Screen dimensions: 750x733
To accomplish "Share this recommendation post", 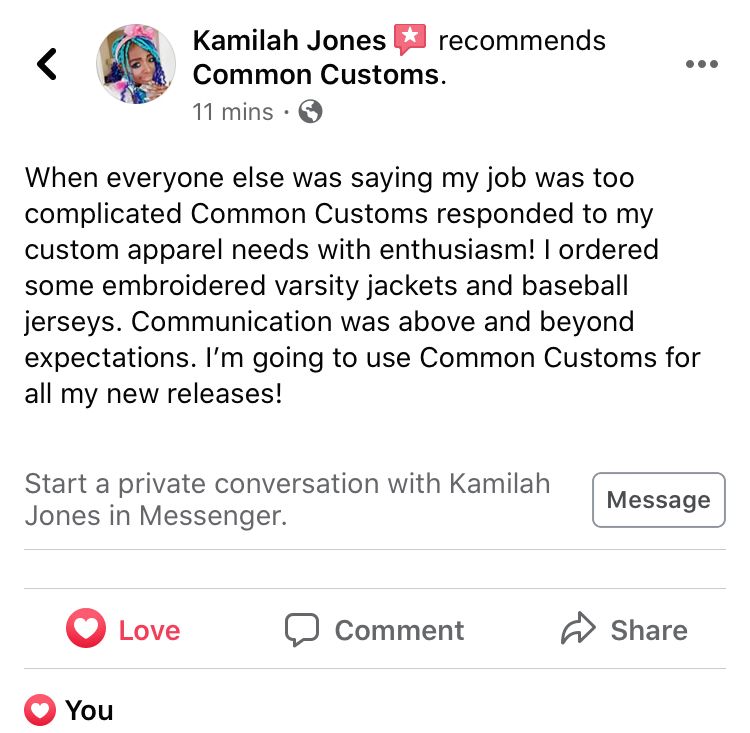I will click(x=624, y=630).
